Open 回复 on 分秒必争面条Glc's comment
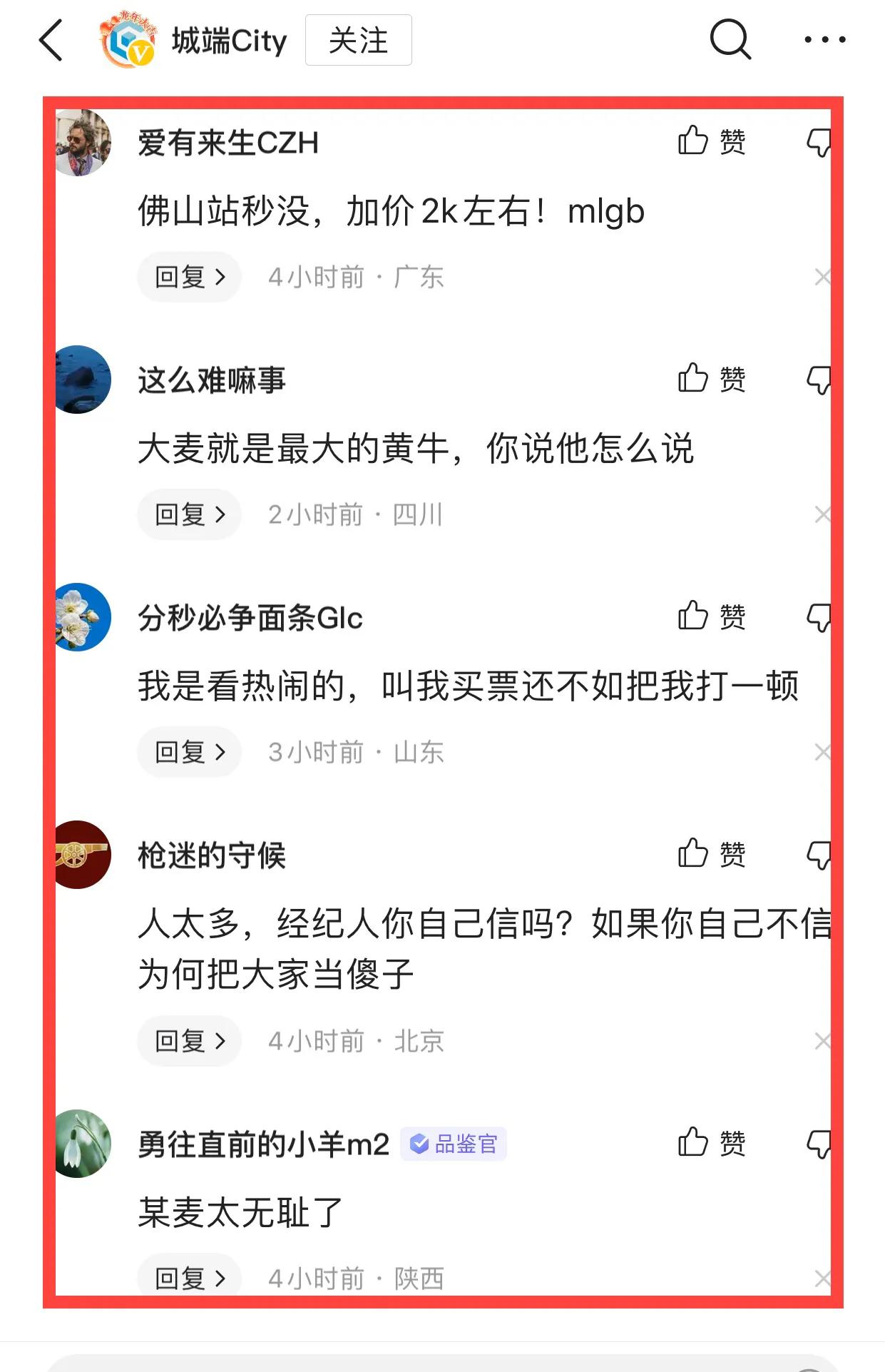The width and height of the screenshot is (885, 1372). coord(188,751)
